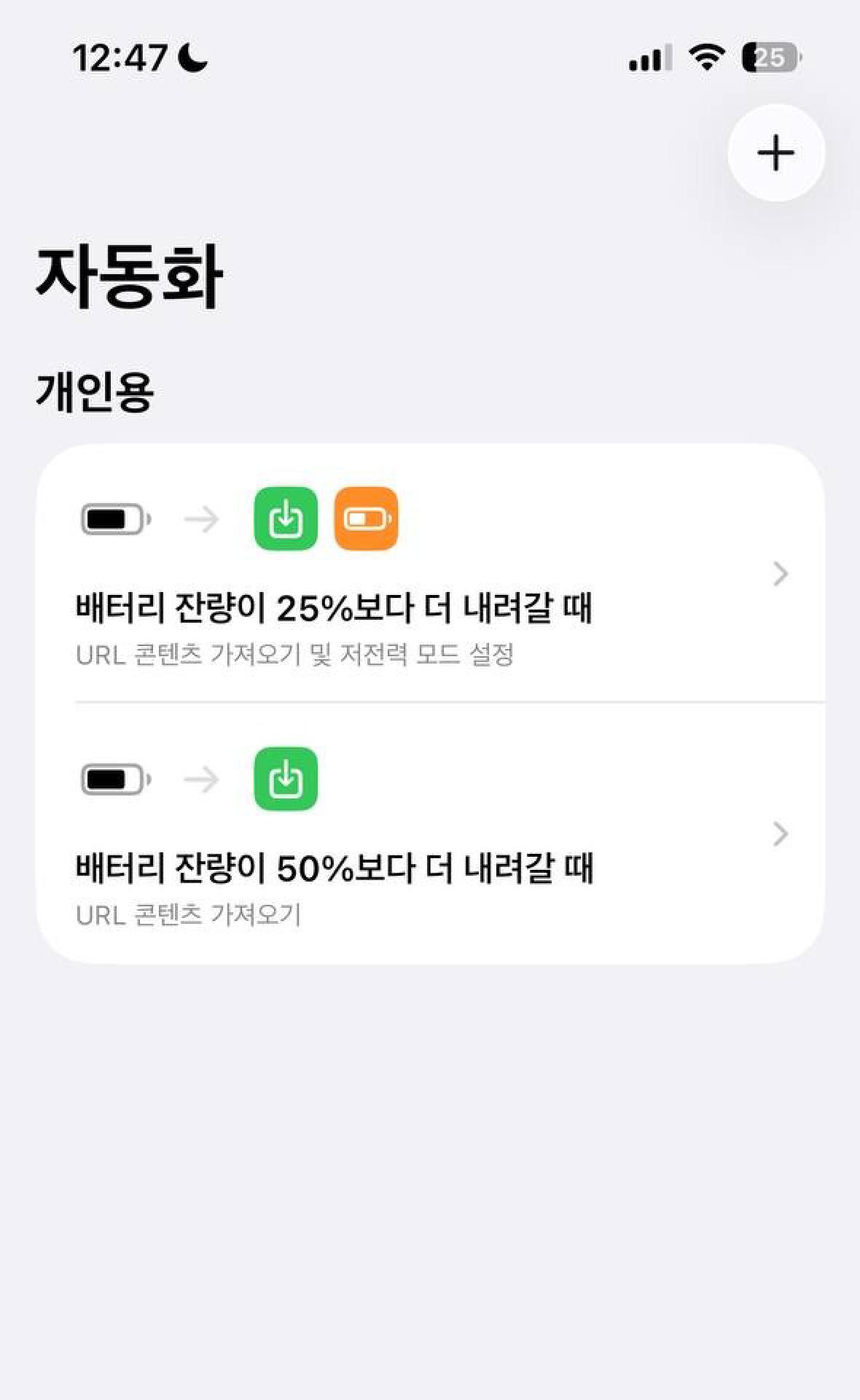Open the 25% battery level automation
This screenshot has height=1400, width=860.
(430, 575)
